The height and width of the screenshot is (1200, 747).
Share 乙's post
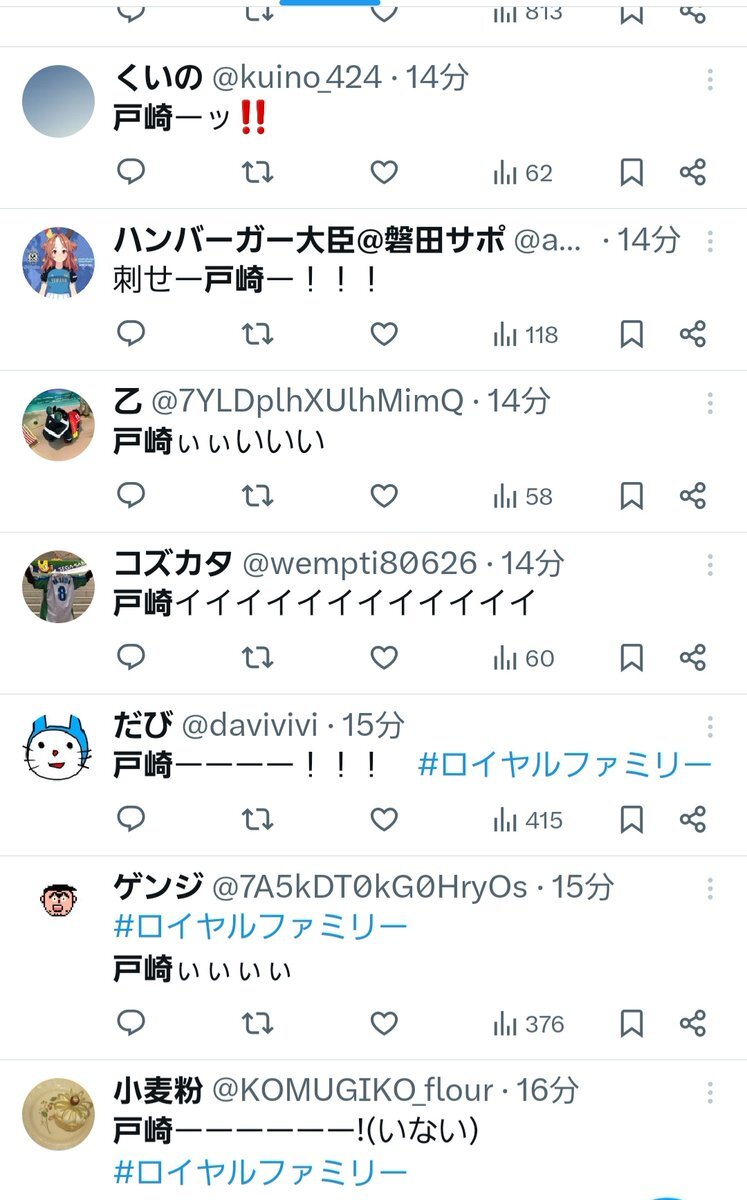point(693,496)
